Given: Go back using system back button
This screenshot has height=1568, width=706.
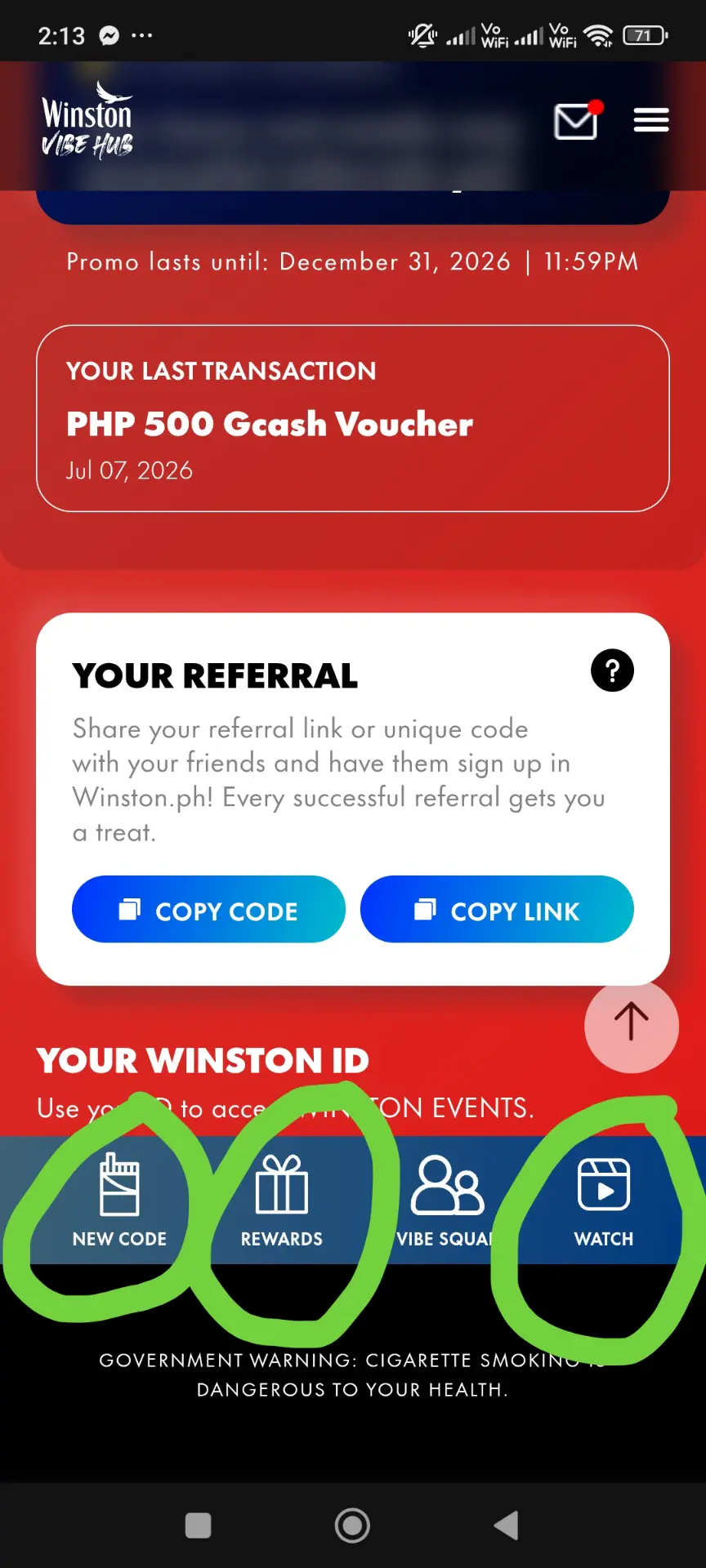Looking at the screenshot, I should [507, 1525].
